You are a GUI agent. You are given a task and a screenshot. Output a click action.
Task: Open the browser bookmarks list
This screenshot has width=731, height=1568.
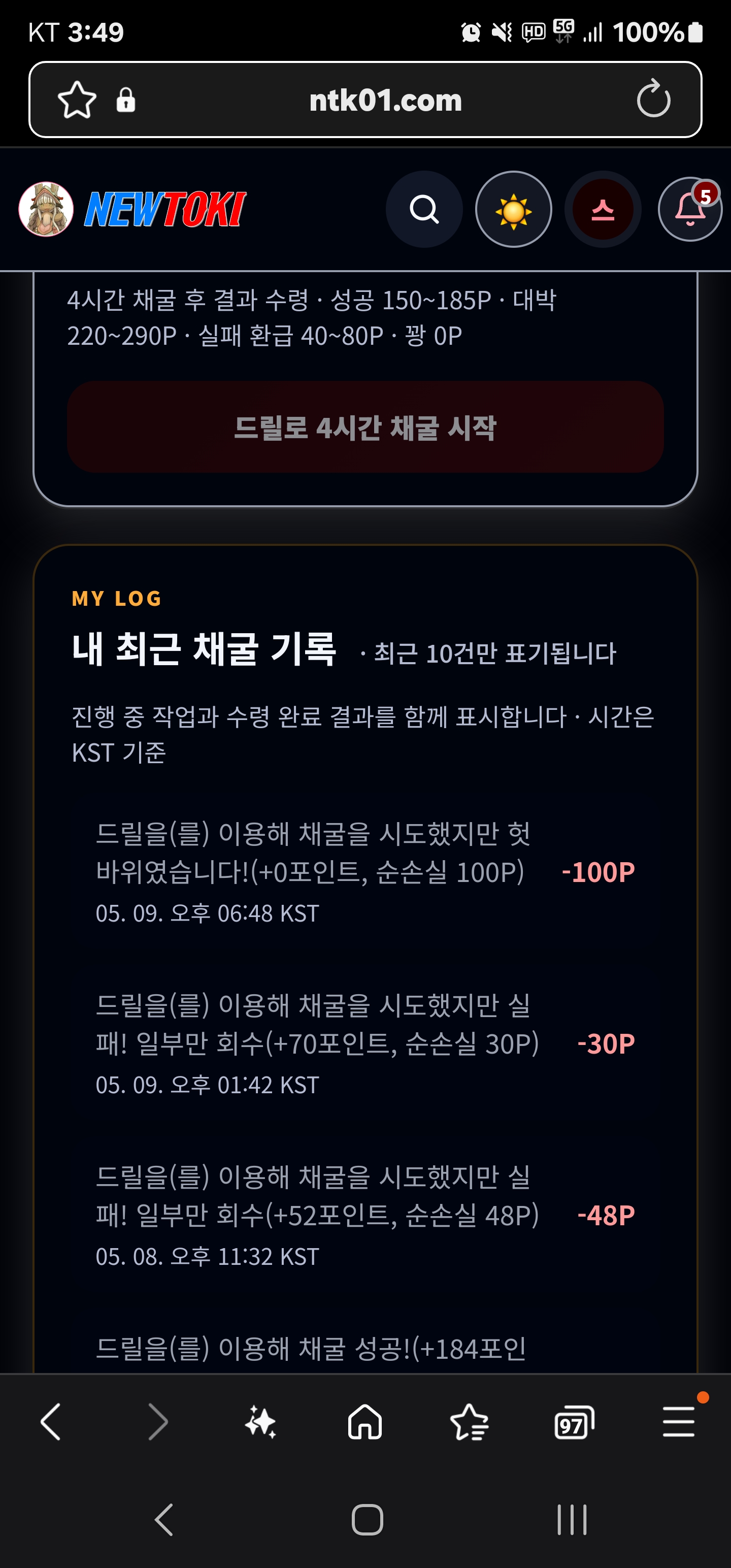[x=469, y=1422]
